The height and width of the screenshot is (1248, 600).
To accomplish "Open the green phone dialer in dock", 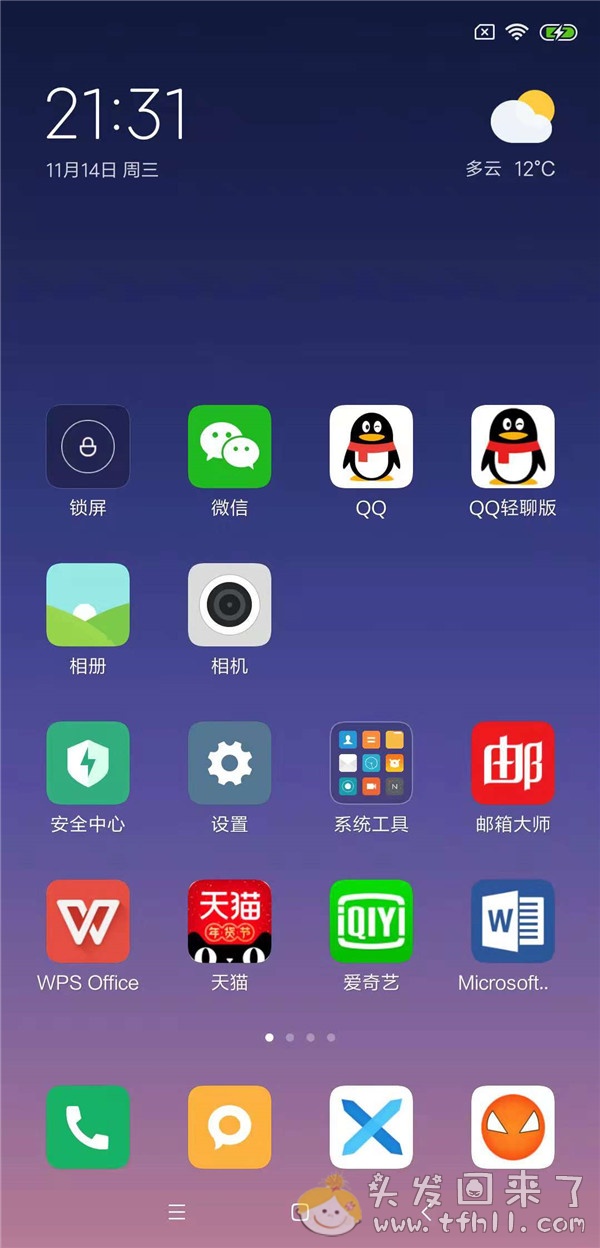I will pos(88,1127).
